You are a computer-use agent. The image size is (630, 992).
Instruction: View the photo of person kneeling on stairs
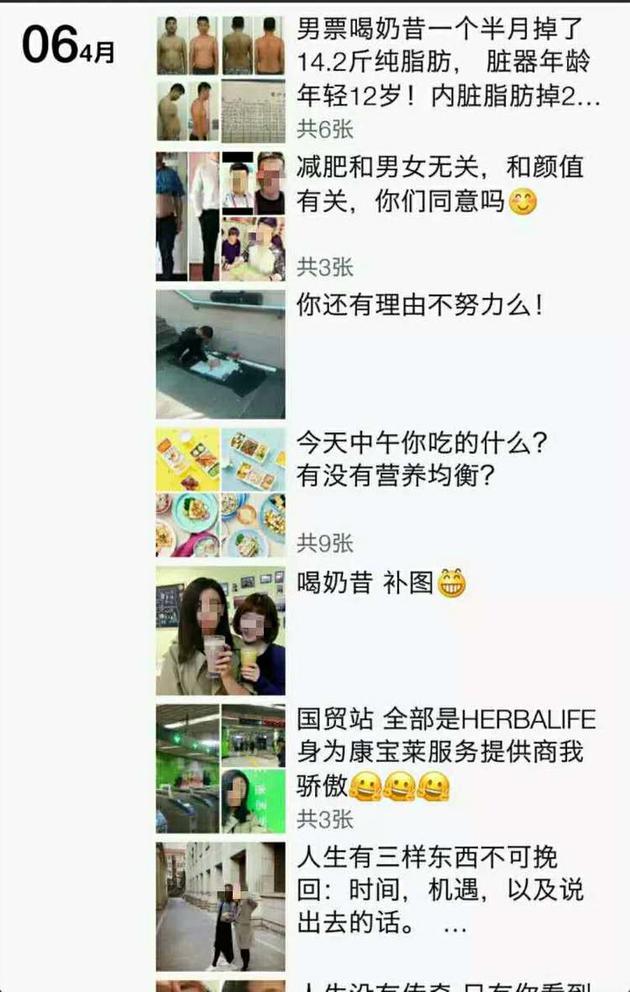pos(220,355)
